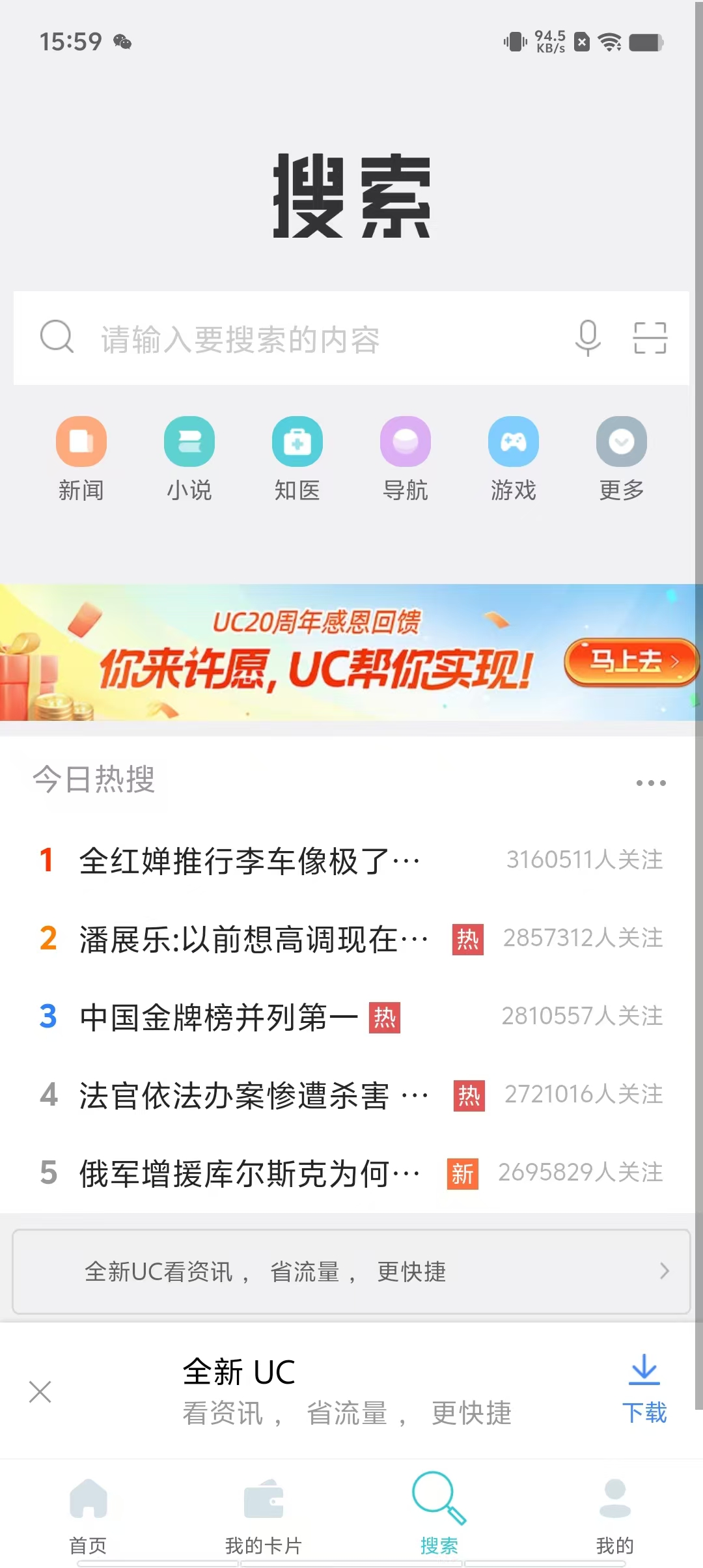Activate voice search with the microphone icon
The height and width of the screenshot is (1568, 703).
click(586, 338)
